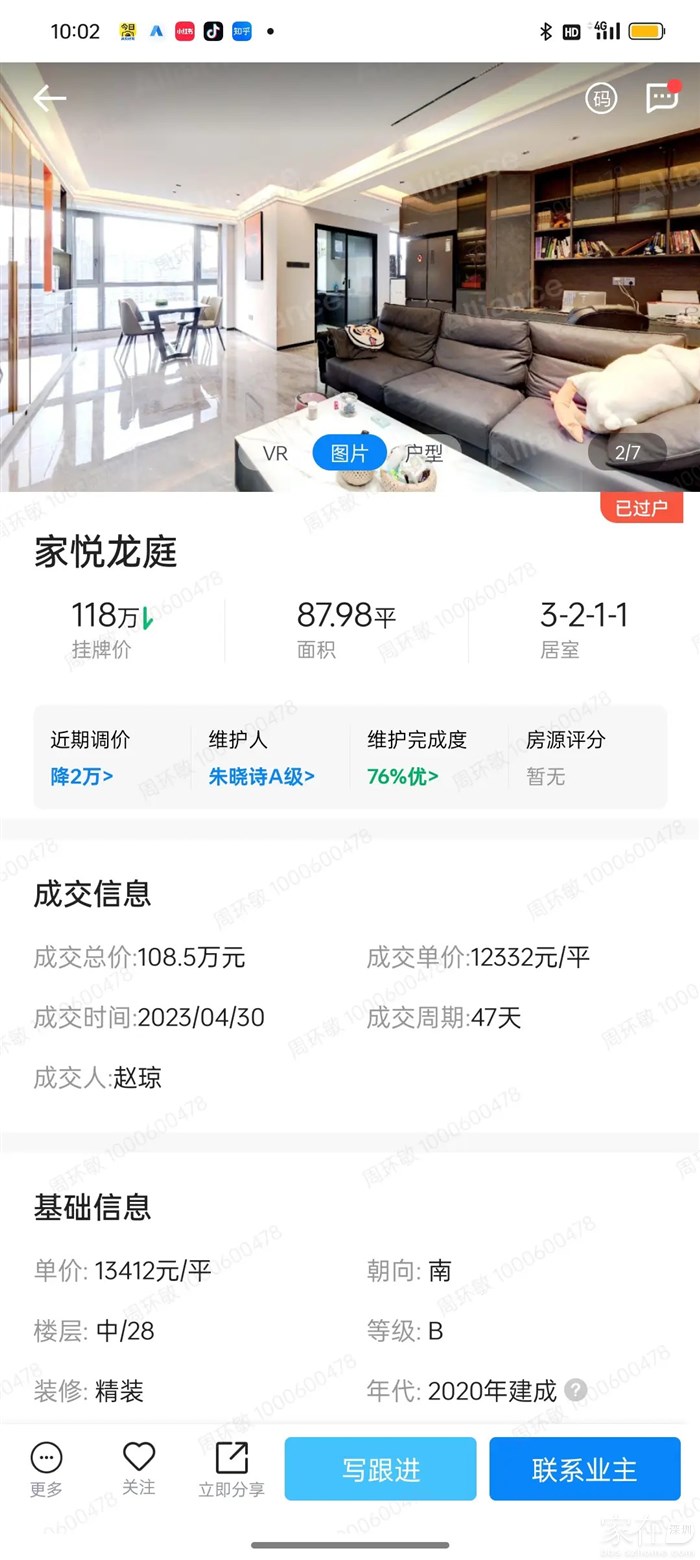700x1560 pixels.
Task: Select the 图片 tab
Action: pos(349,453)
